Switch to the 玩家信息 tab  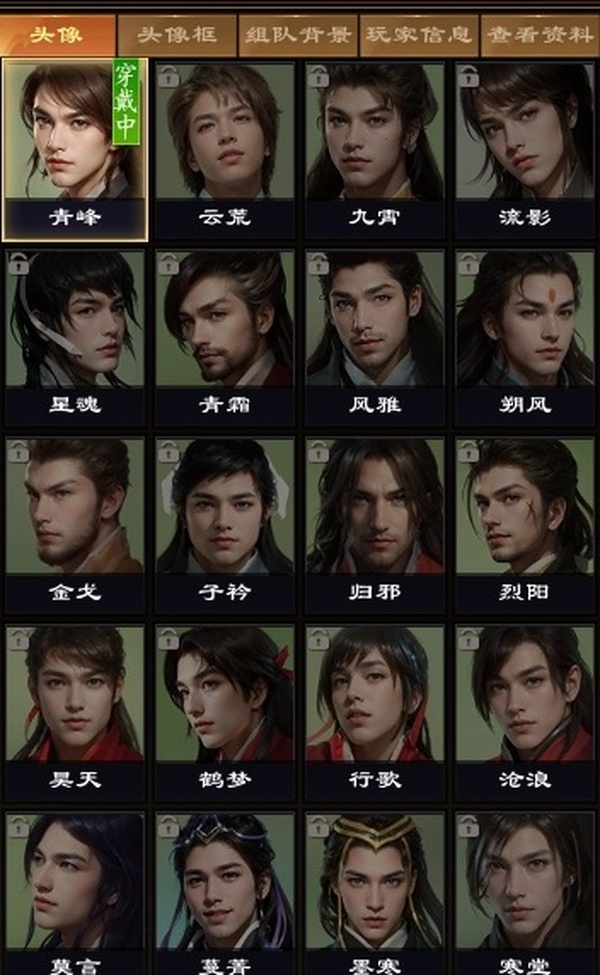tap(418, 35)
